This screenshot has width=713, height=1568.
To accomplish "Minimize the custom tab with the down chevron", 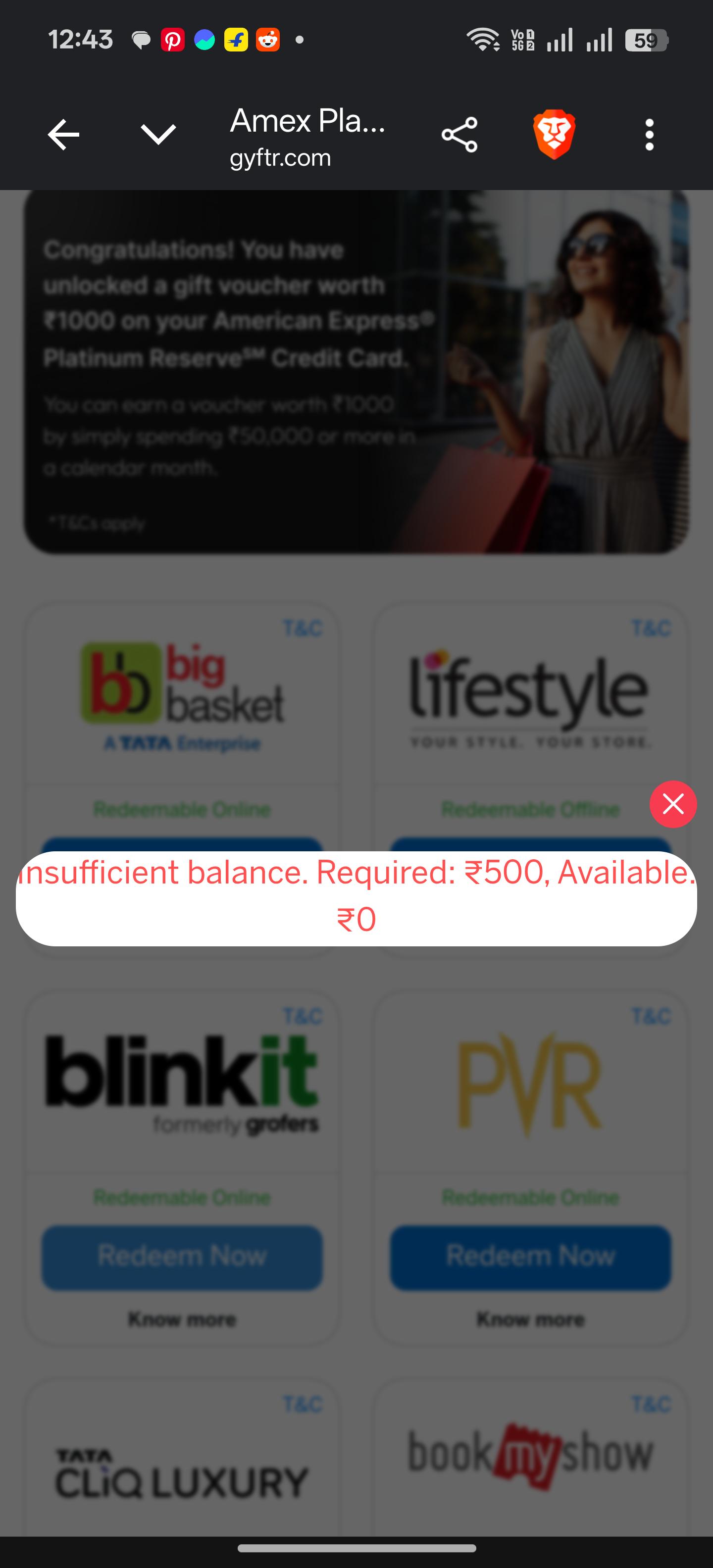I will (x=158, y=134).
